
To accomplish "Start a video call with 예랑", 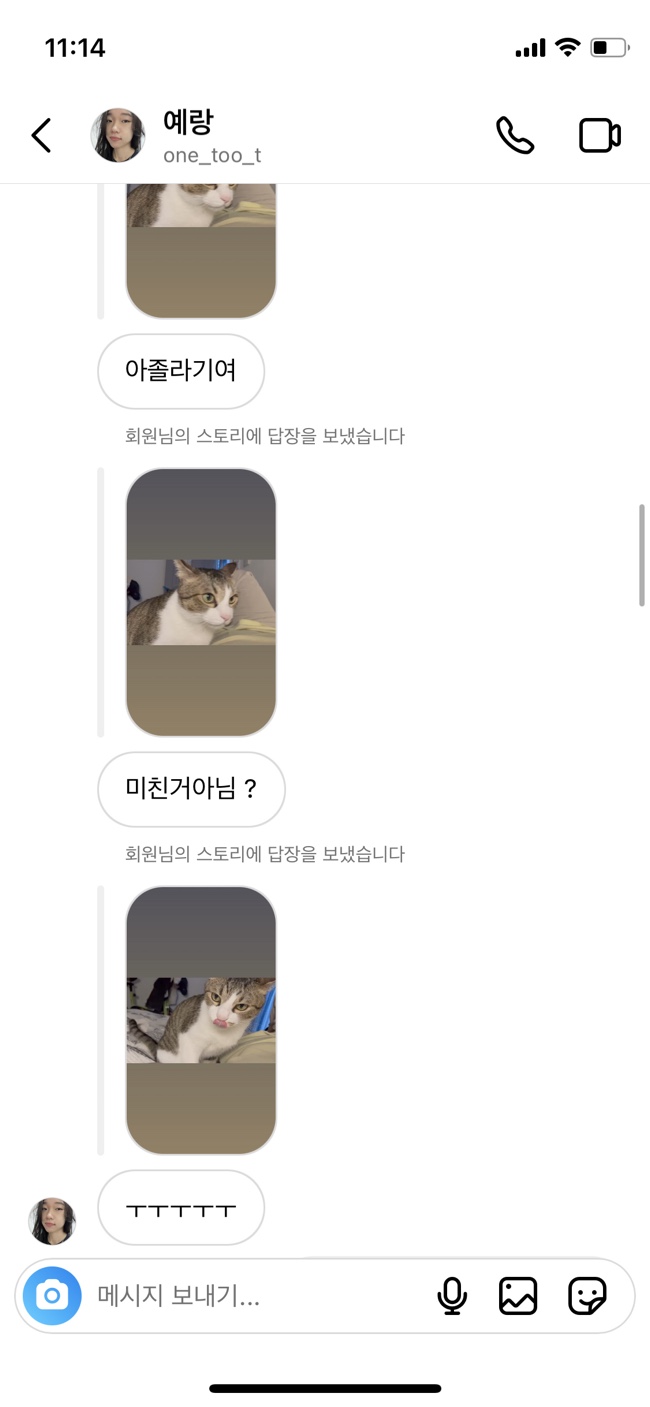I will tap(600, 135).
